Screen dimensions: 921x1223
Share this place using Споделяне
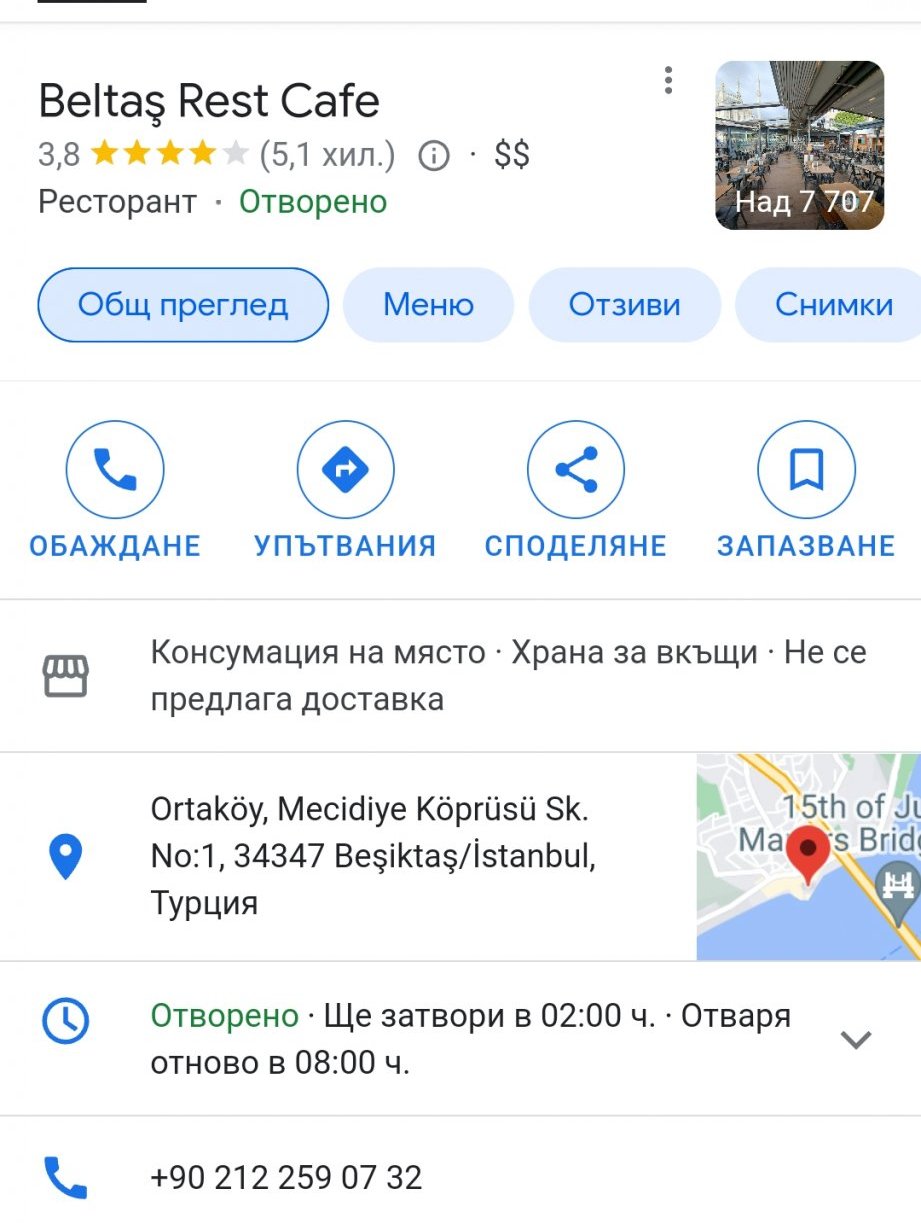pos(576,470)
